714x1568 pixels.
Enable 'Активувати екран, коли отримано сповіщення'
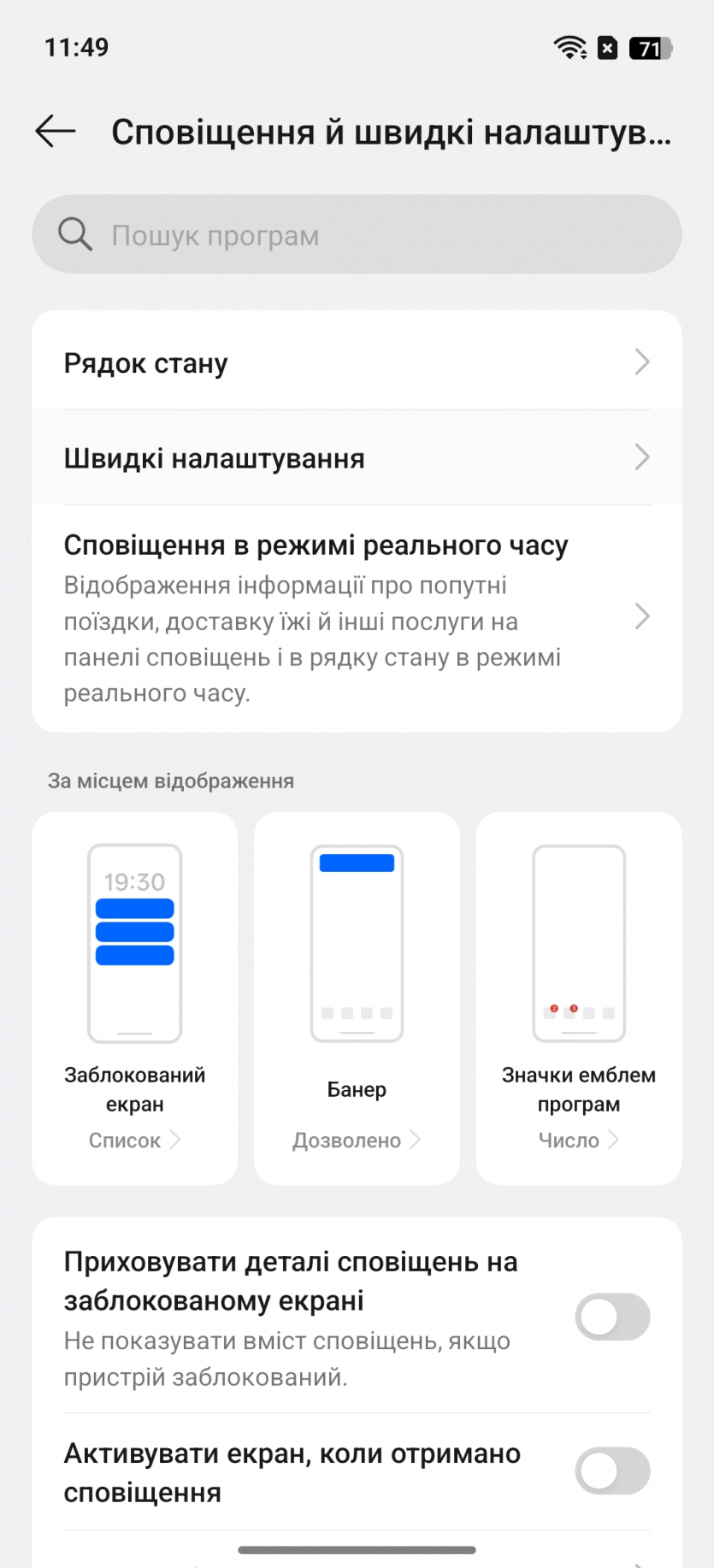click(612, 1471)
